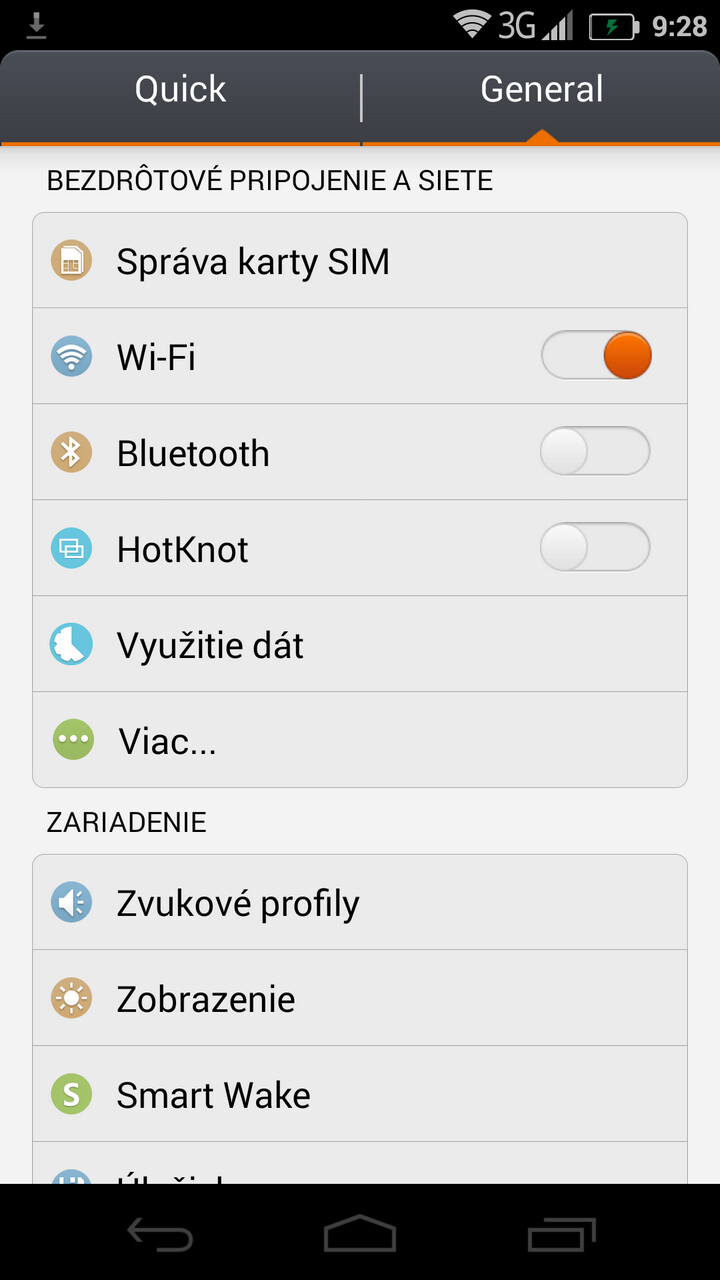Open Smart Wake settings
The image size is (720, 1280).
coord(360,1095)
